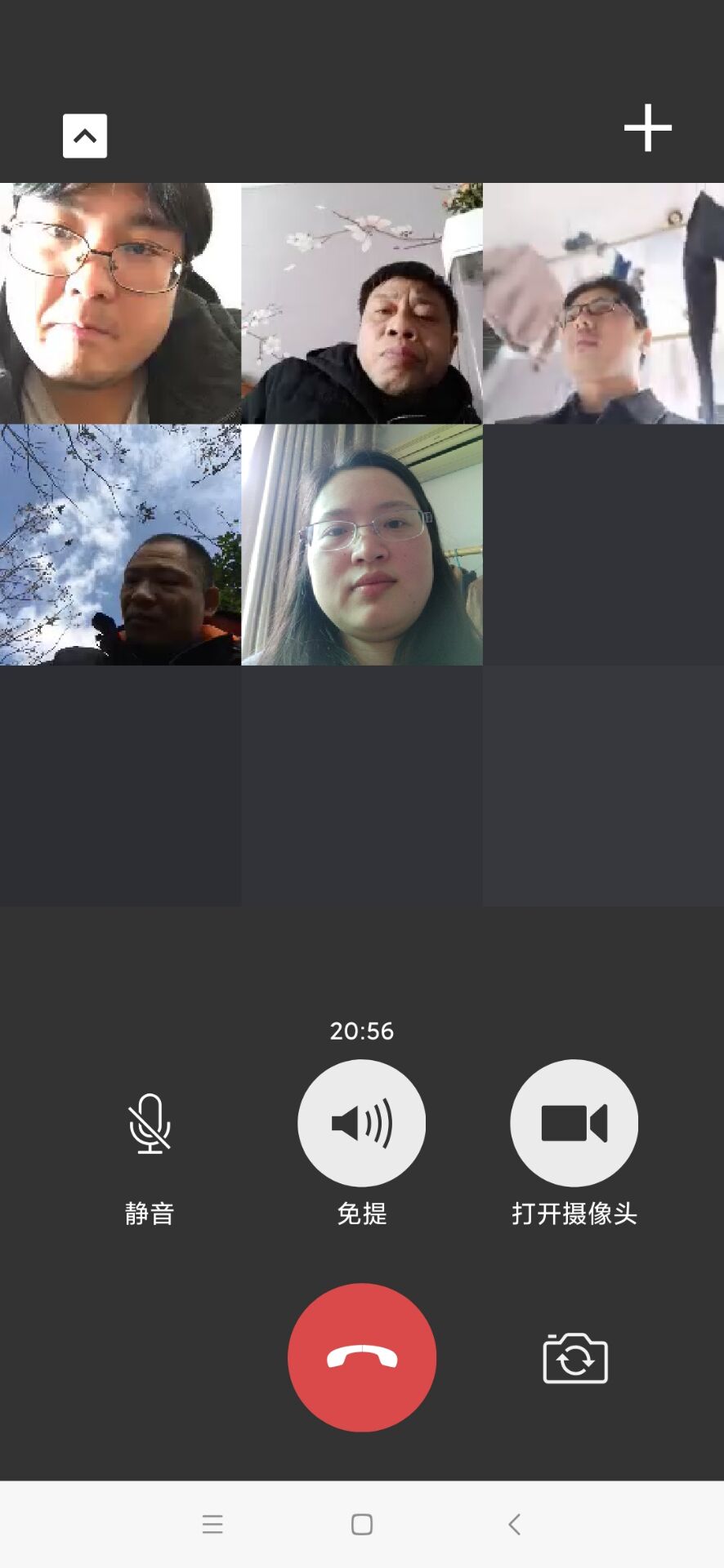Go back using the system navigation arrow
The width and height of the screenshot is (724, 1568).
tap(514, 1524)
